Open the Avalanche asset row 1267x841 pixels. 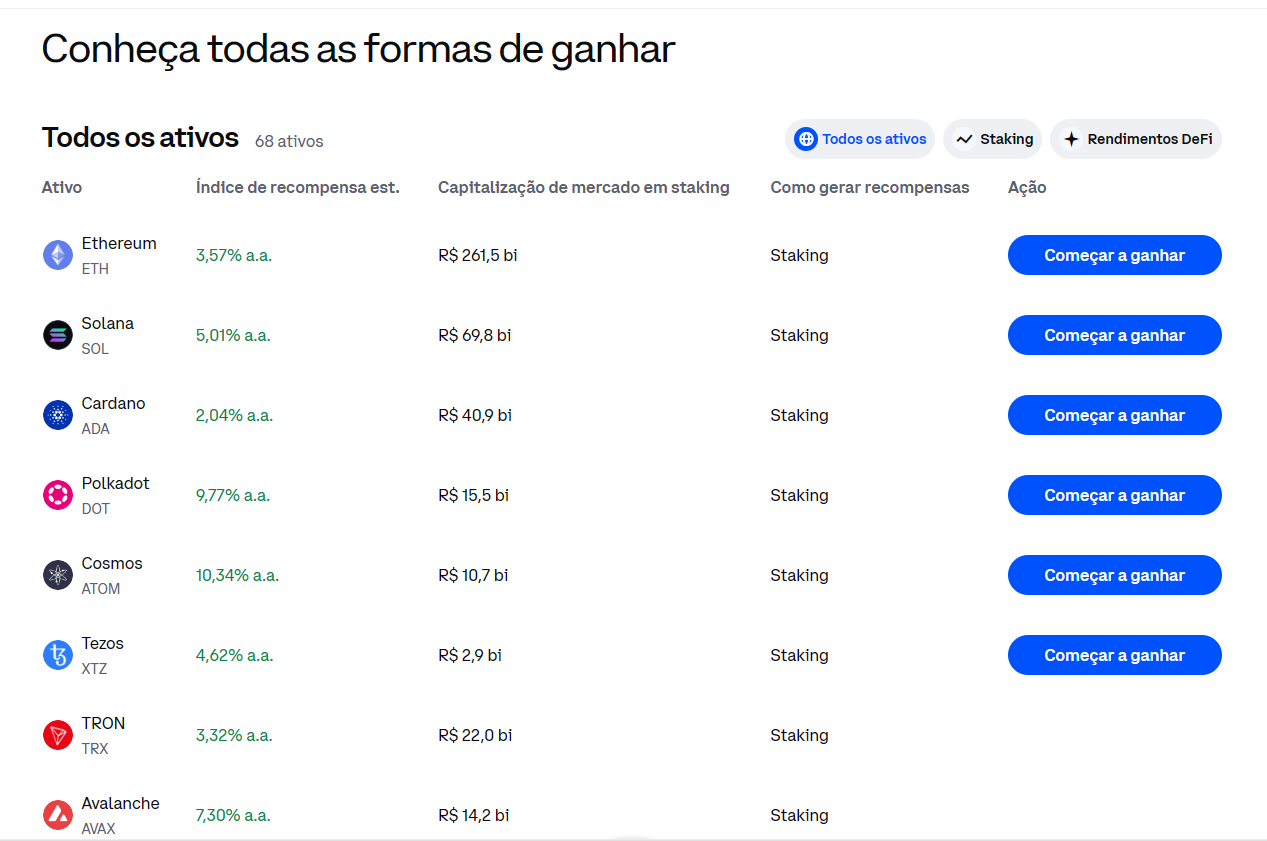tap(120, 814)
